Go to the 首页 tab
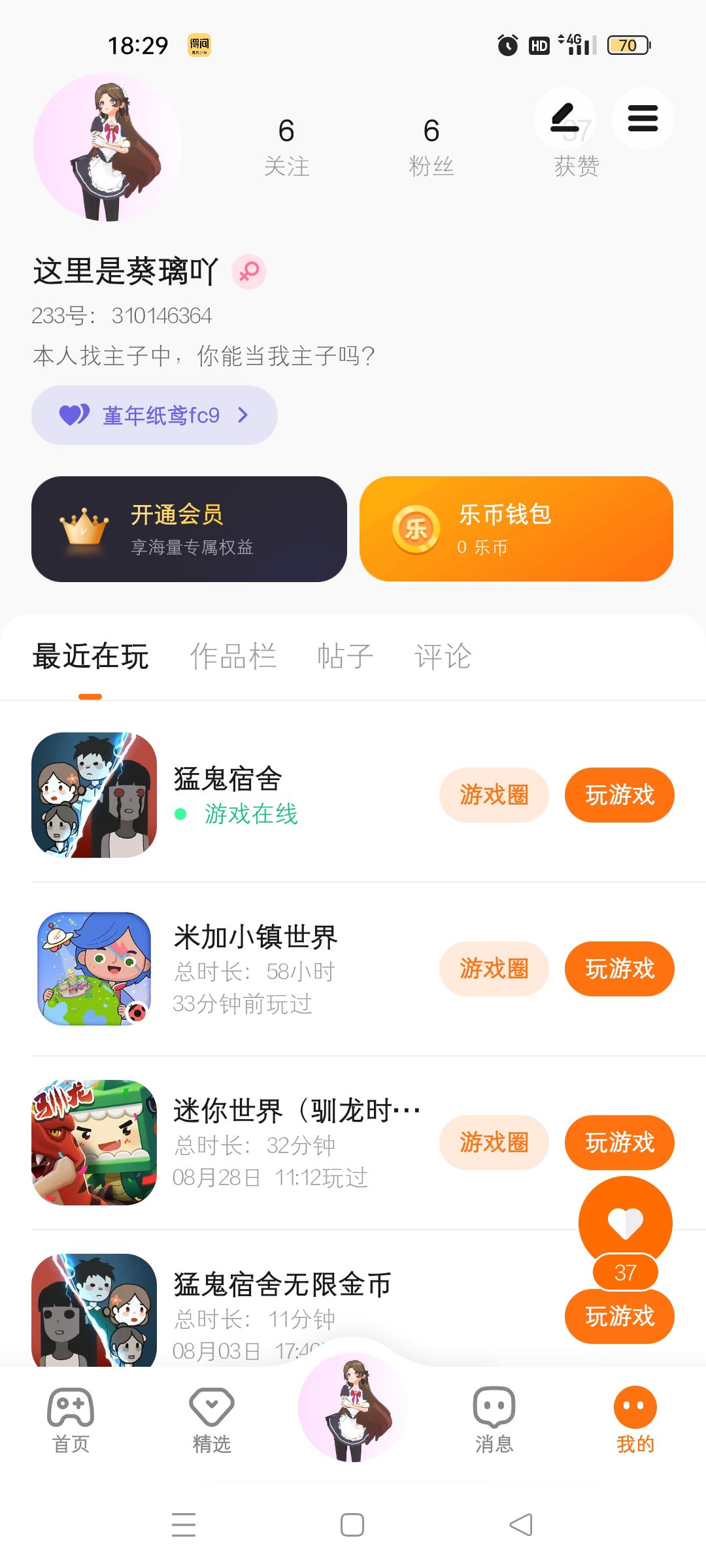 [x=71, y=1419]
